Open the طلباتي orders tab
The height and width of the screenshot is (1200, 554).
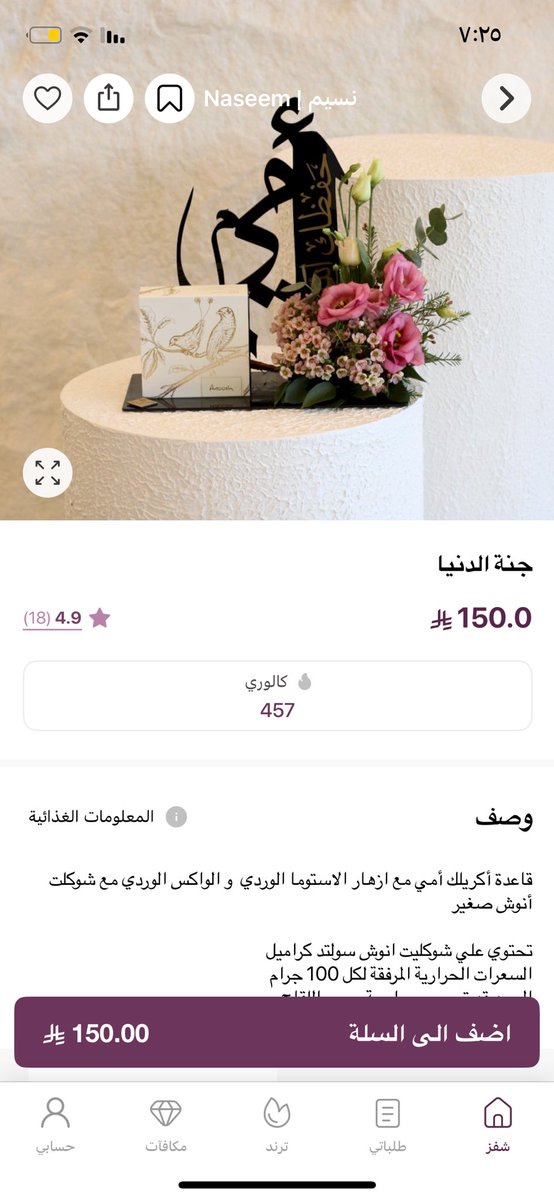(x=388, y=1125)
